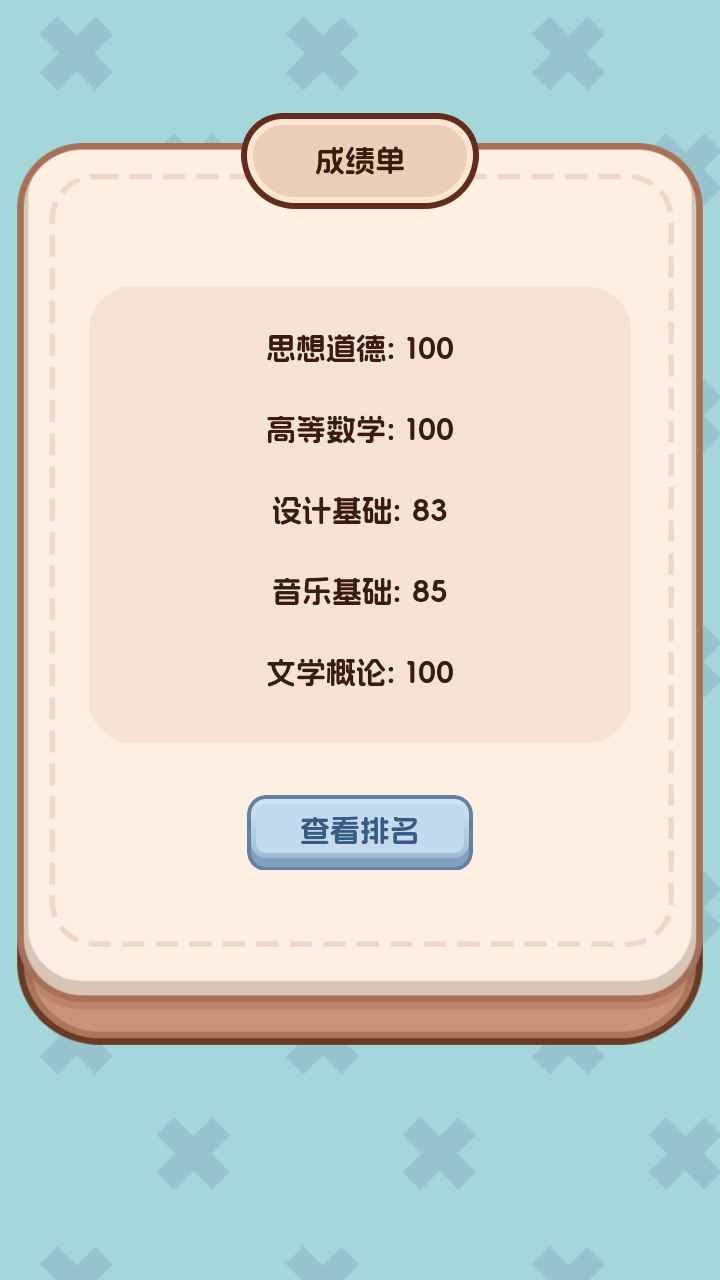Click the 100 next to 思想道德
This screenshot has width=720, height=1280.
tap(430, 347)
